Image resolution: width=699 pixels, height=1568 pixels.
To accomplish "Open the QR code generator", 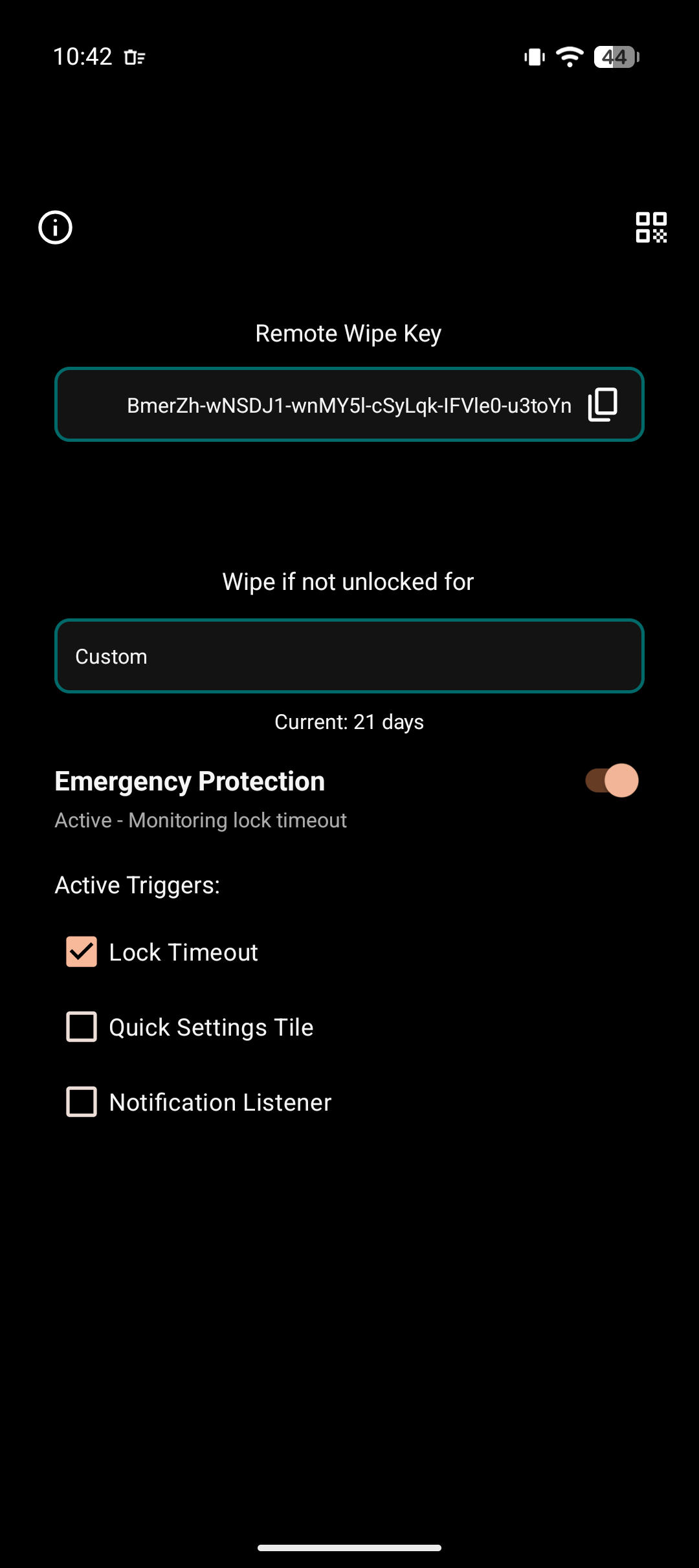I will [652, 227].
